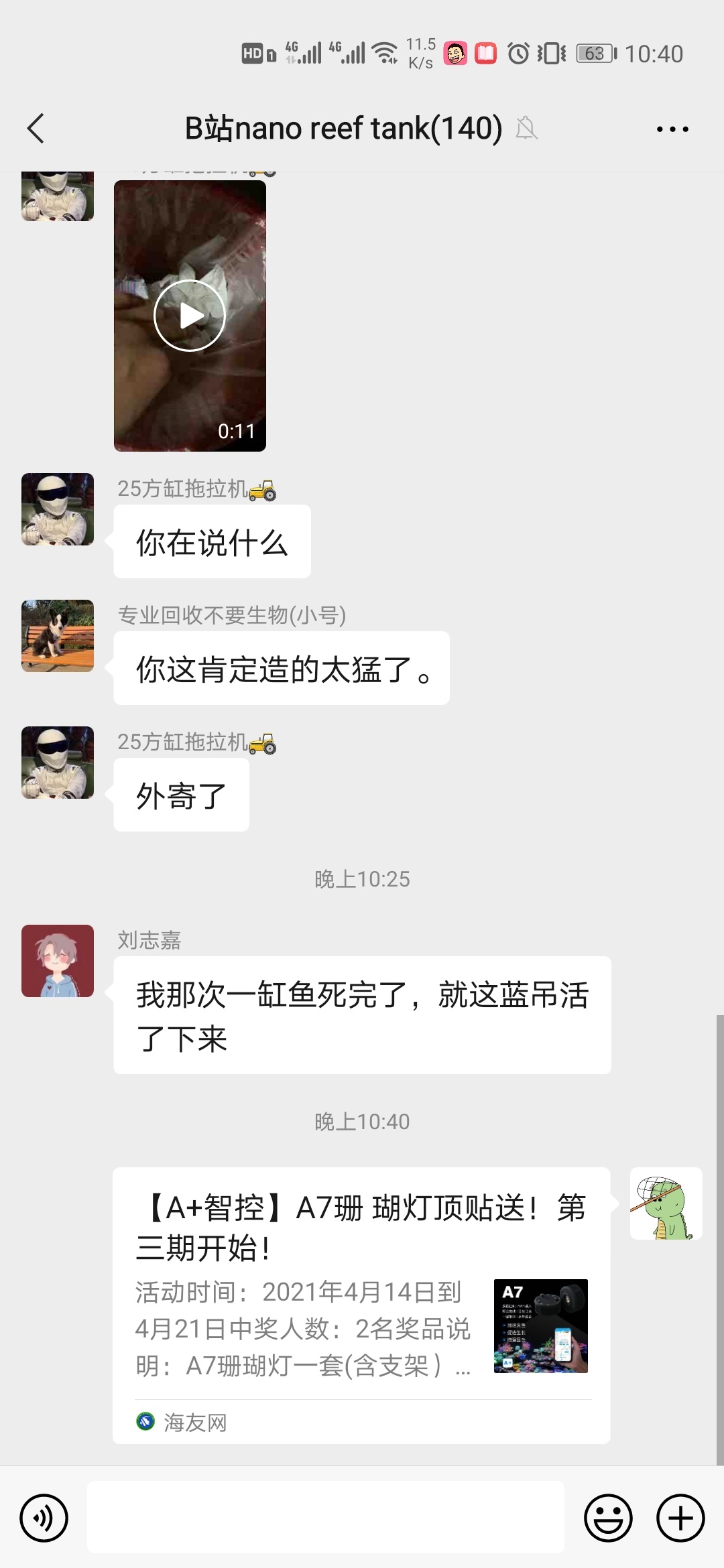The image size is (724, 1568).
Task: Go back from the group chat
Action: [x=36, y=128]
